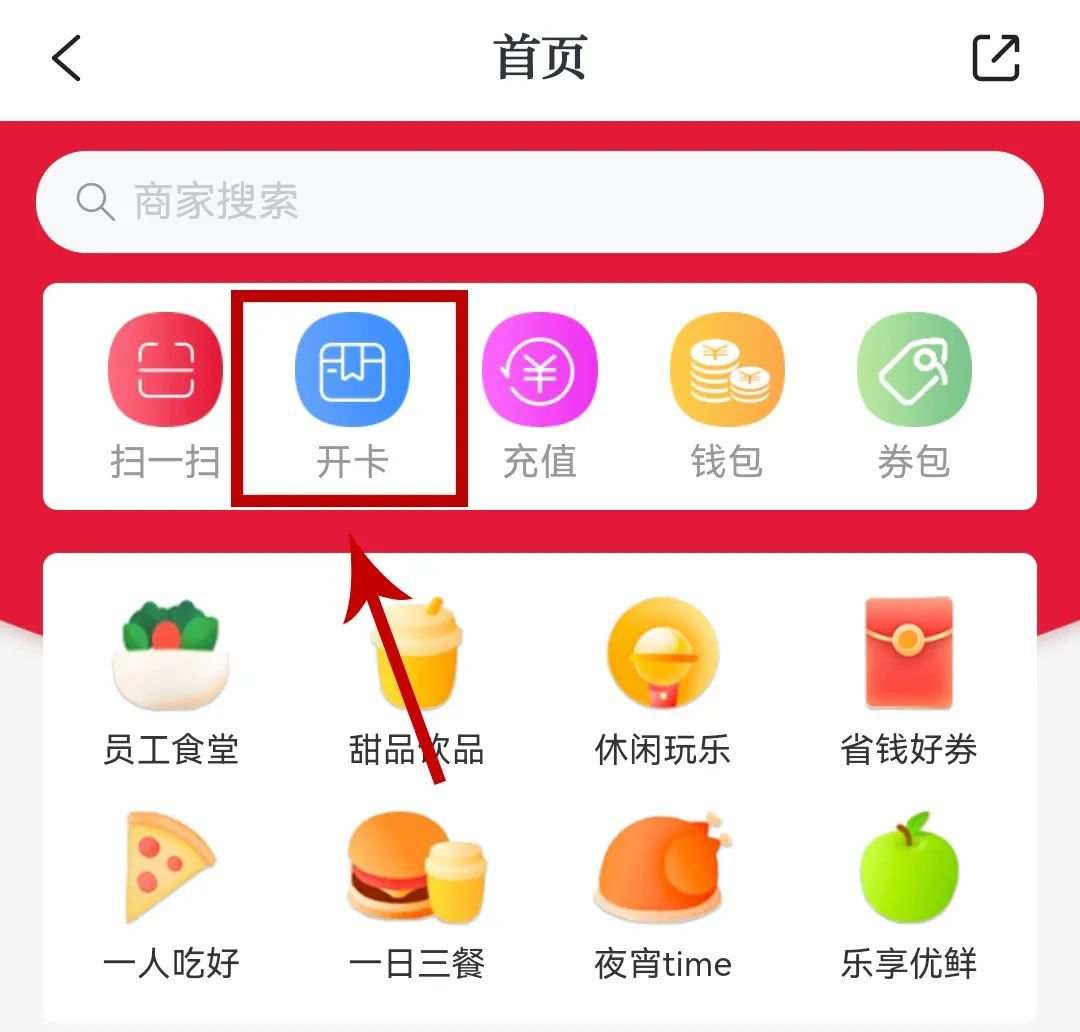
Task: Select the 员工食堂 category
Action: 171,682
